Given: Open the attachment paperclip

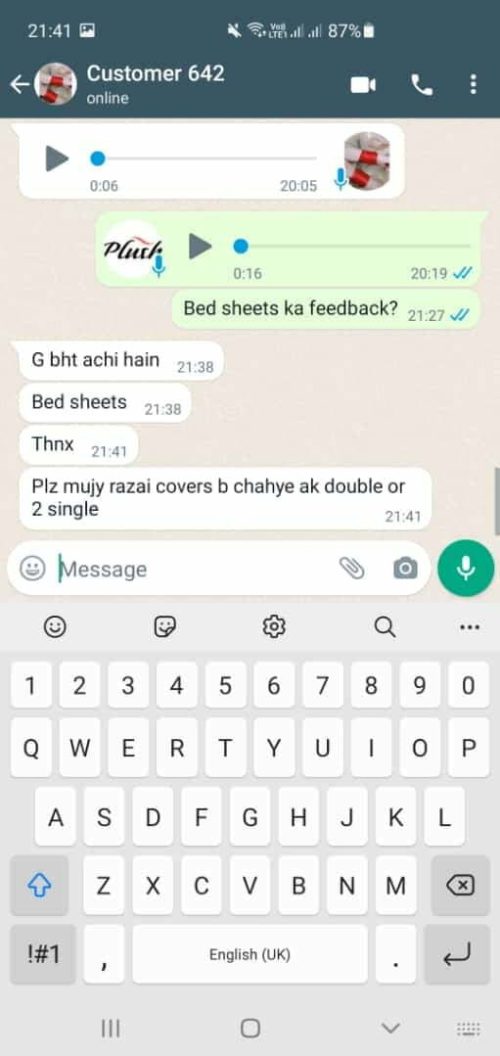Looking at the screenshot, I should point(351,568).
